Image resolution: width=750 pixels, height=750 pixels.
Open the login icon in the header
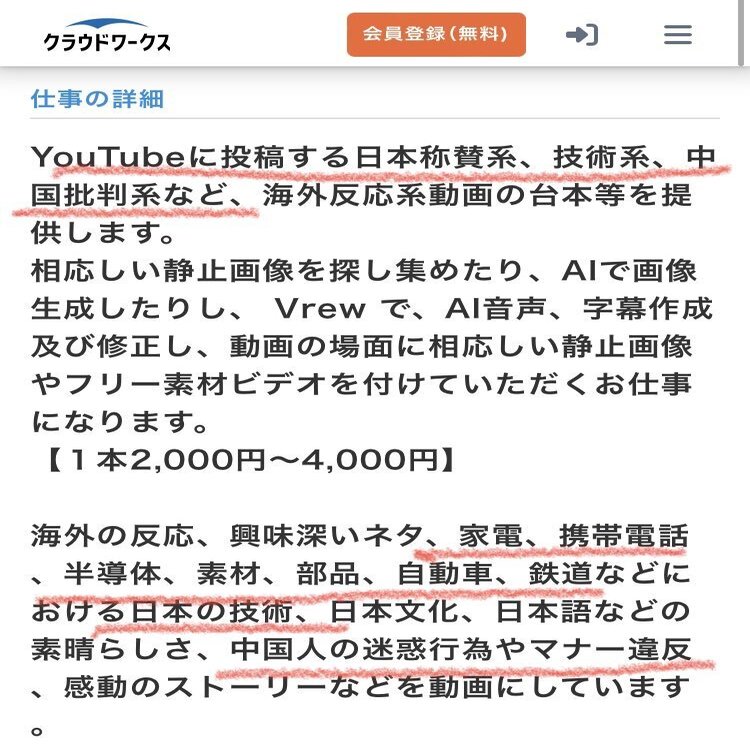pyautogui.click(x=582, y=35)
